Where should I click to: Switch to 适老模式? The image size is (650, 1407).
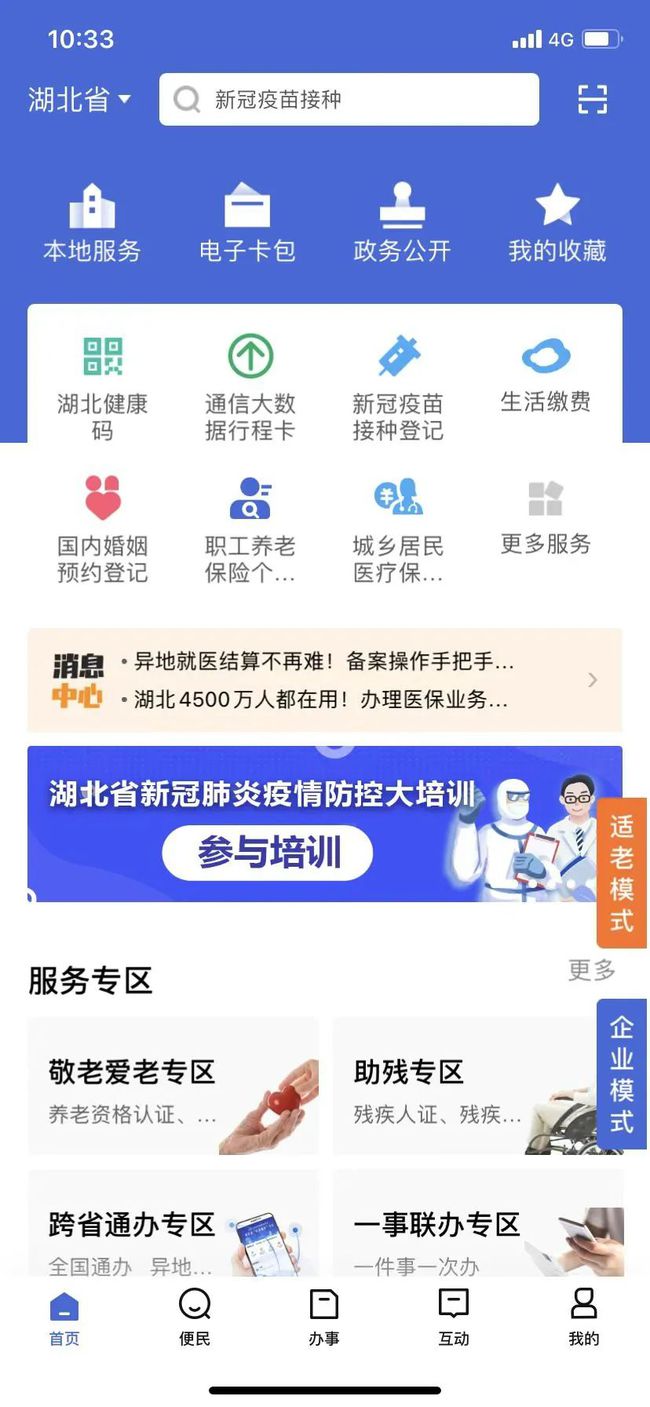pyautogui.click(x=622, y=873)
